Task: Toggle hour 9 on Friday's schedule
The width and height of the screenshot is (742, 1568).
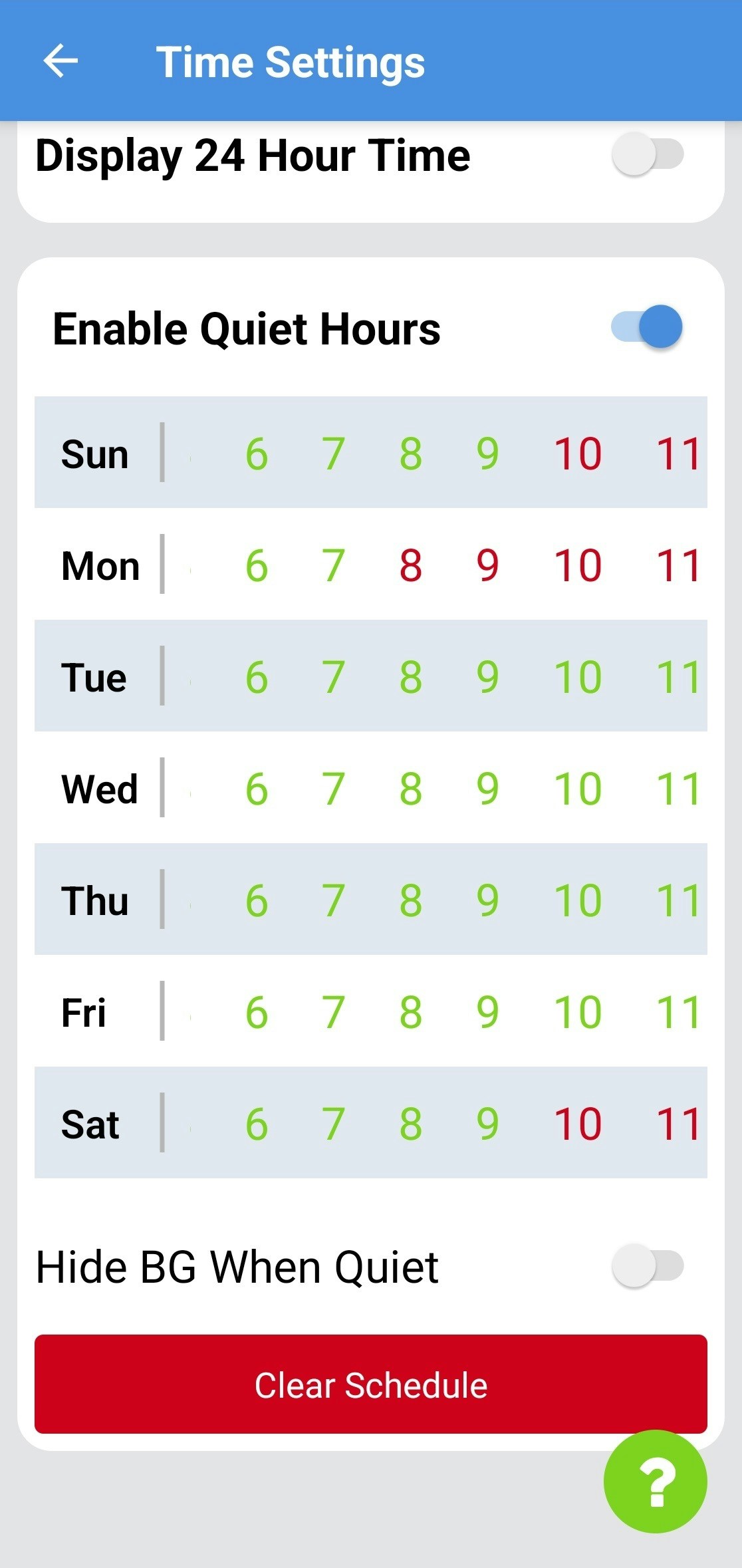Action: pyautogui.click(x=487, y=1013)
